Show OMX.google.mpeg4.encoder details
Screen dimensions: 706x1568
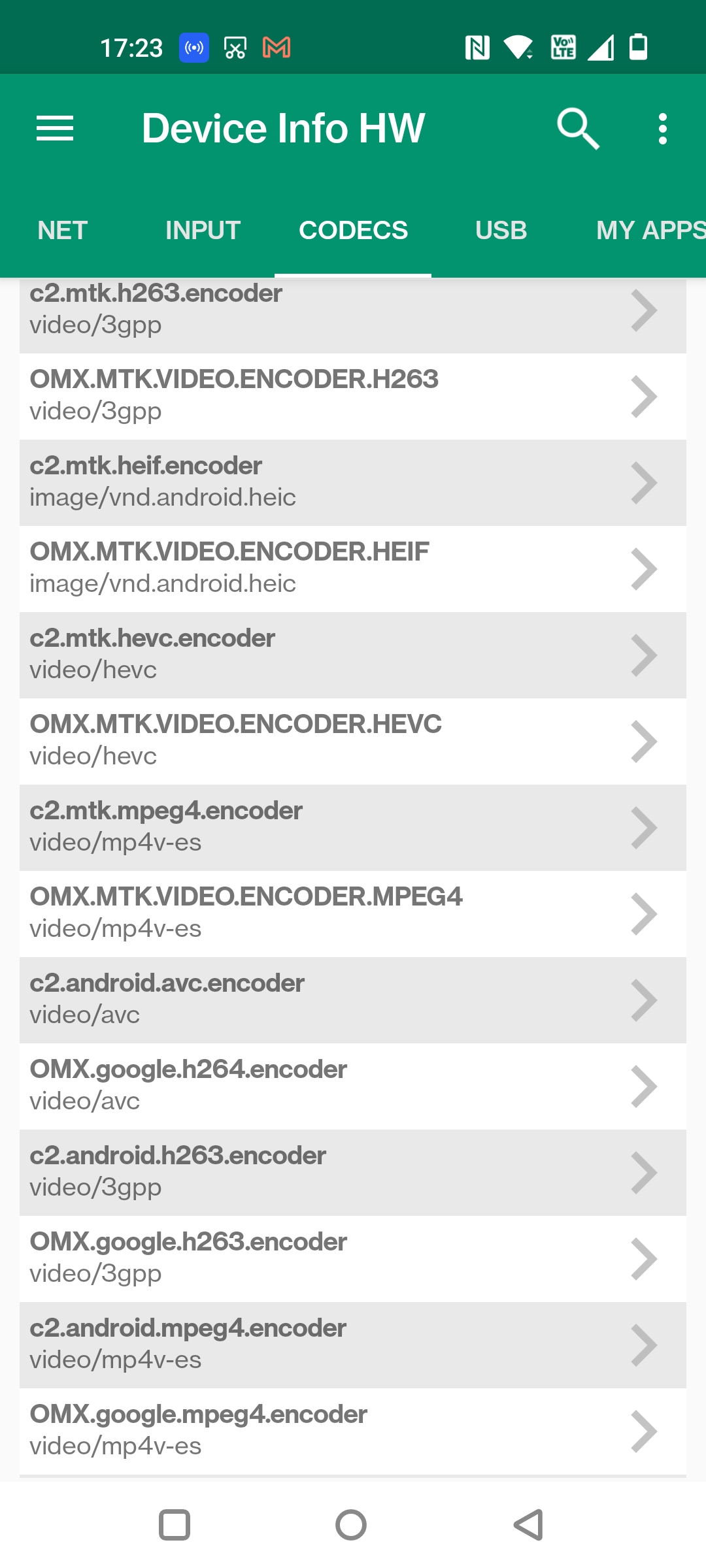click(353, 1431)
